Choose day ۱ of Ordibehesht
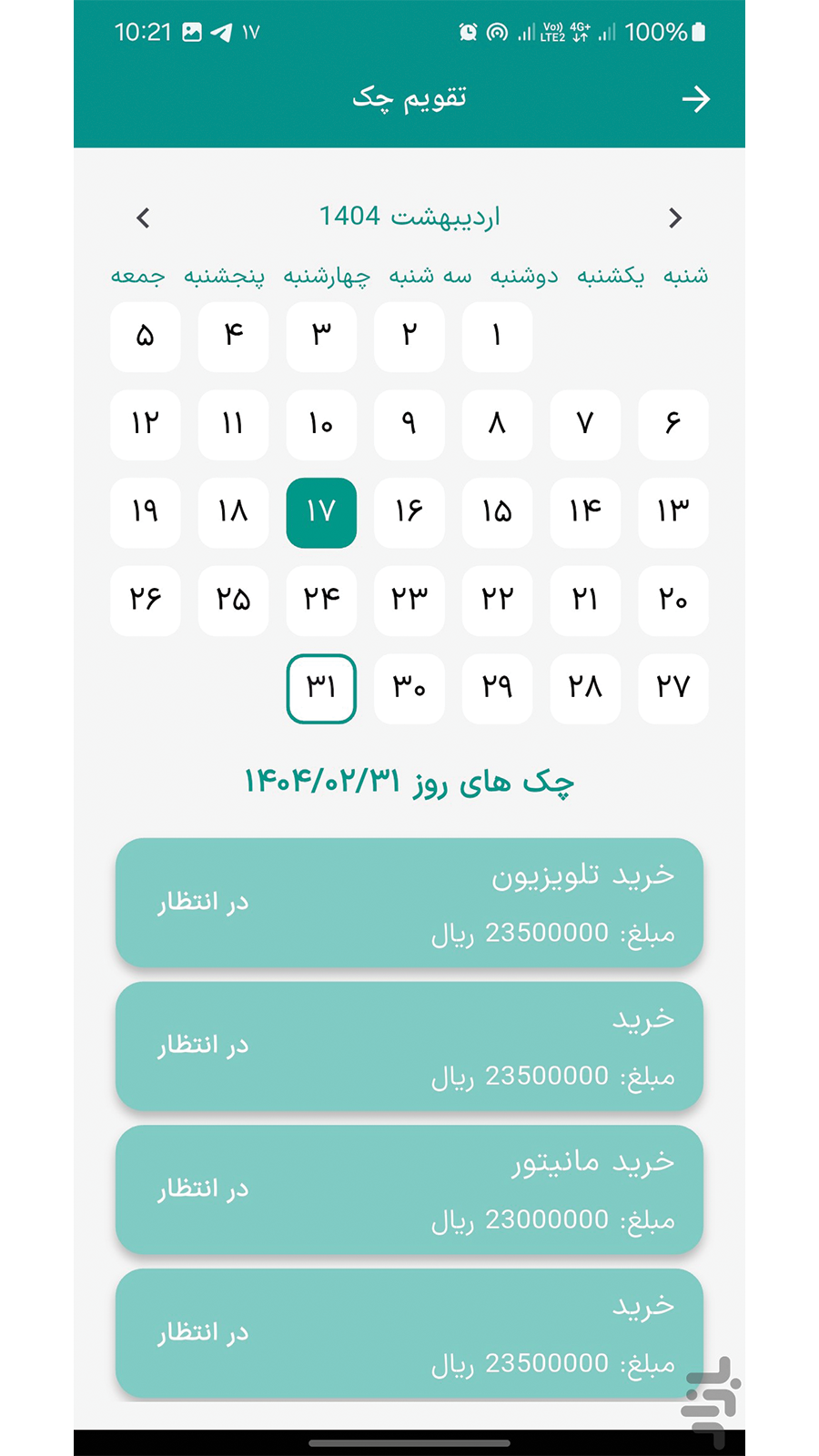819x1456 pixels. click(x=497, y=337)
